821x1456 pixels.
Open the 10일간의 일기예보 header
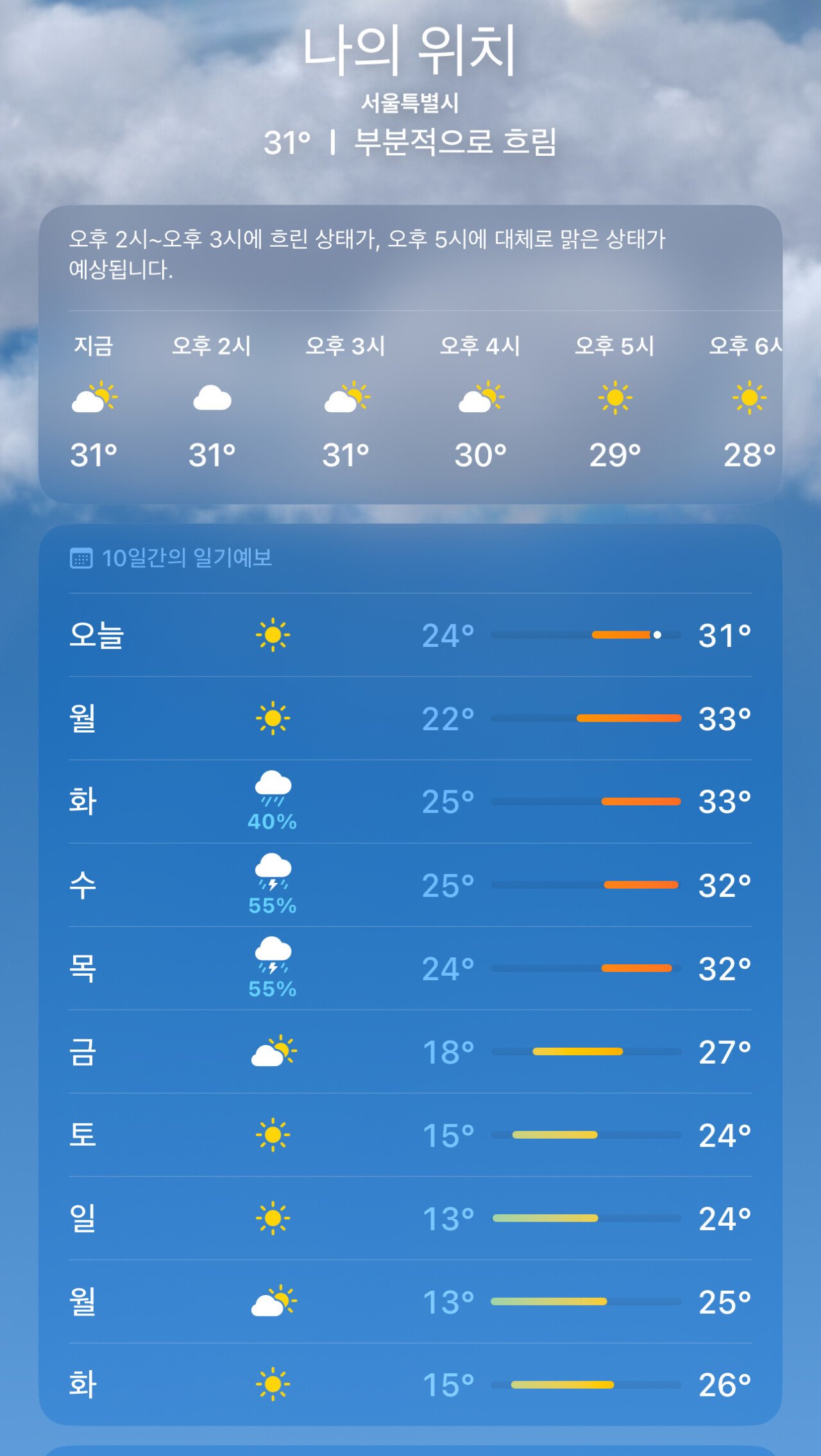[x=171, y=558]
